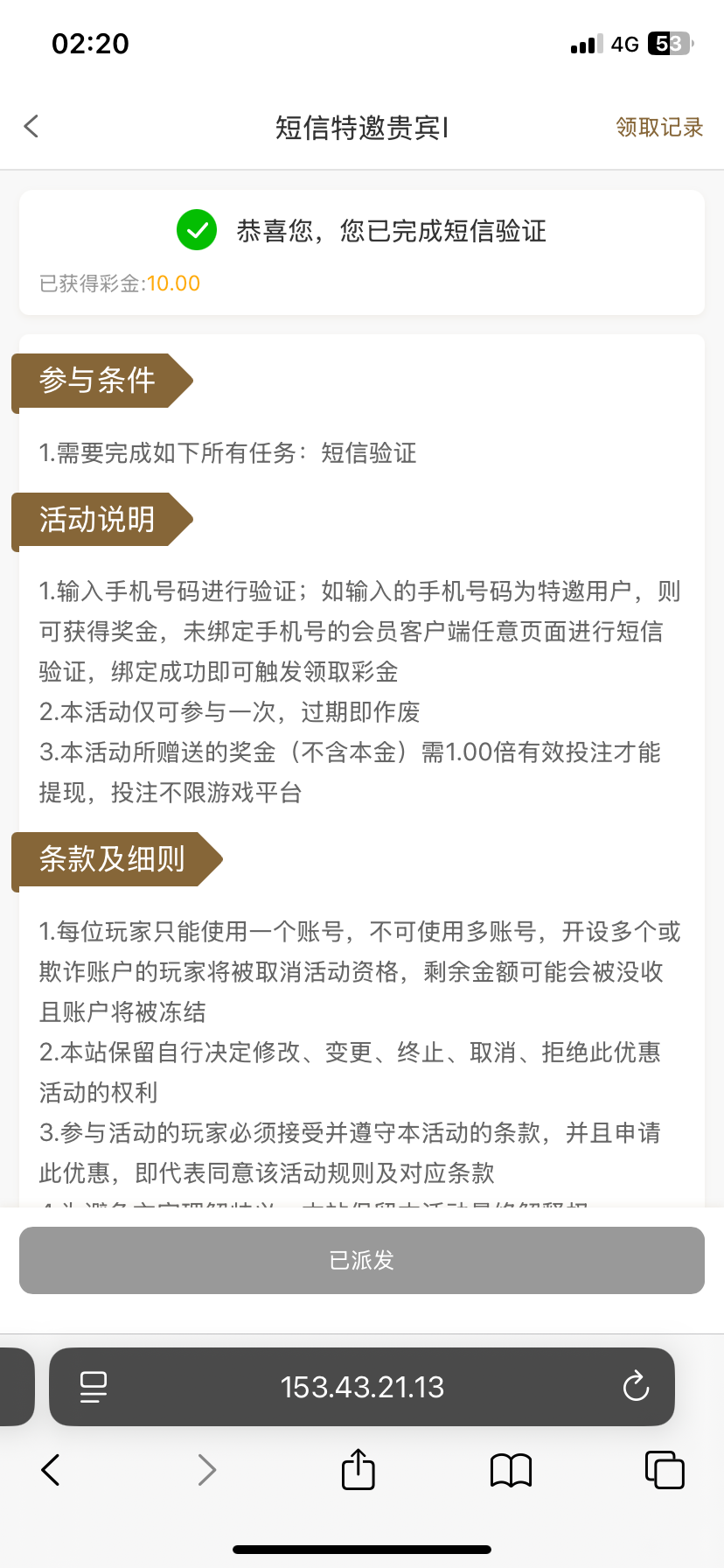Open 领取记录 claim records
Viewport: 724px width, 1568px height.
[659, 128]
